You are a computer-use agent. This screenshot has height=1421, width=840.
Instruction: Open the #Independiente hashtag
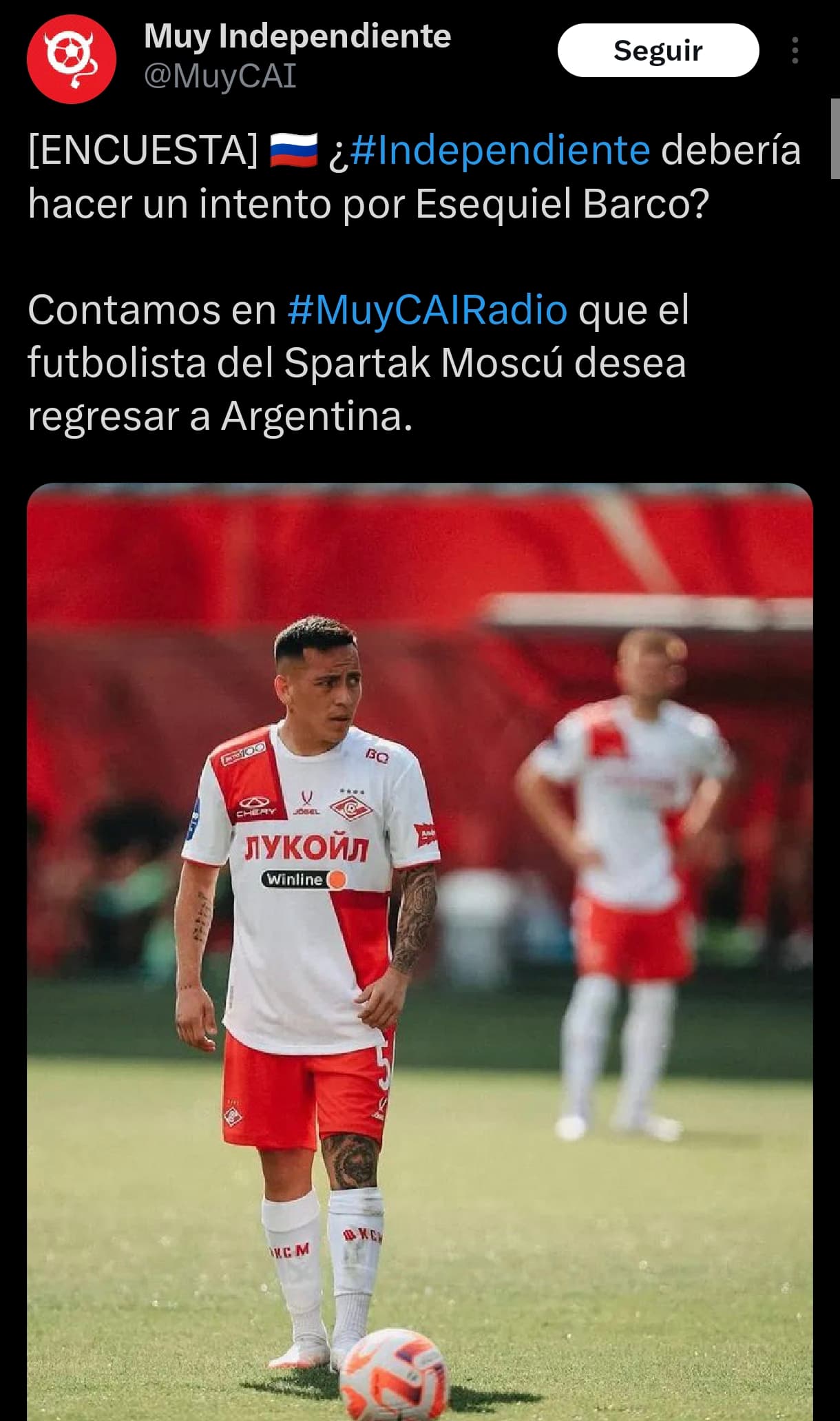[500, 150]
